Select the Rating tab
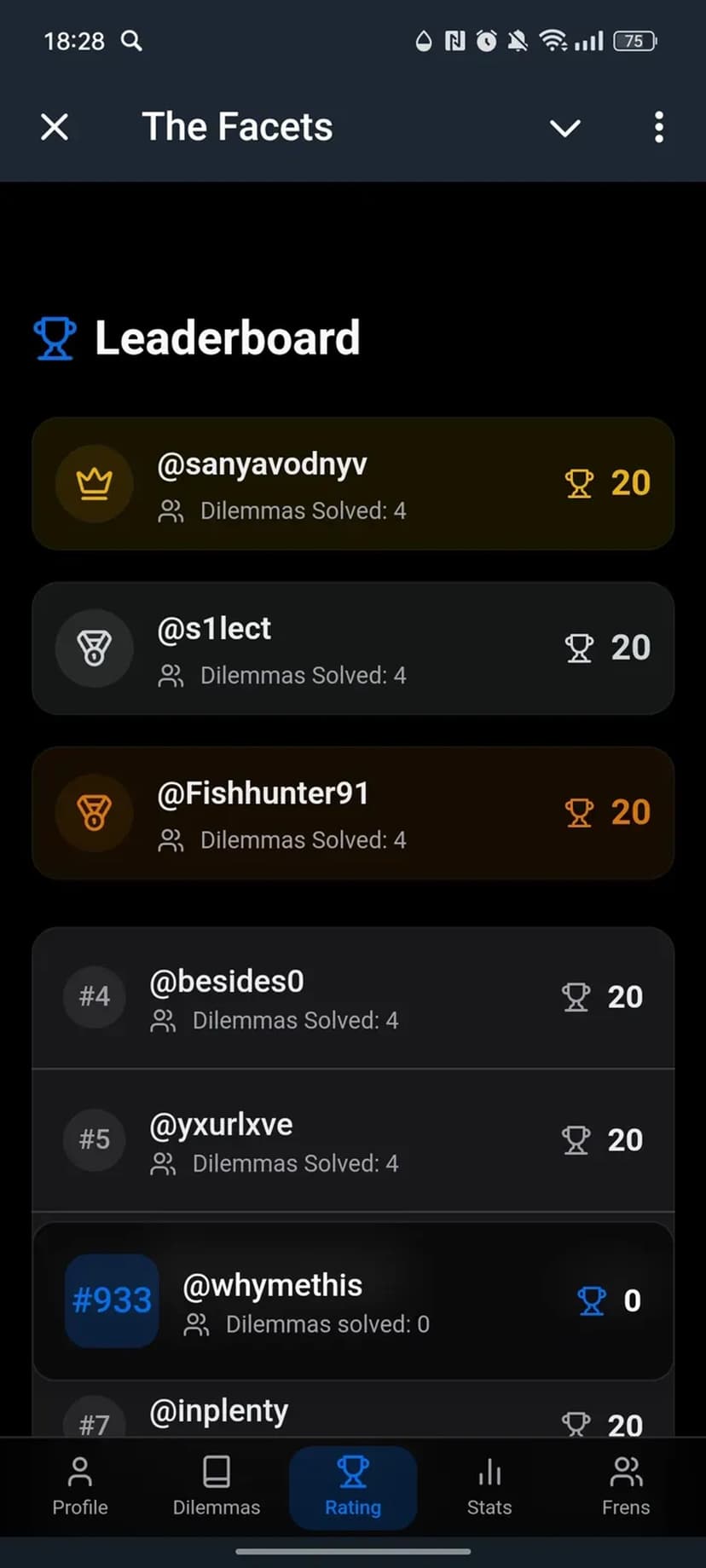 click(353, 1486)
